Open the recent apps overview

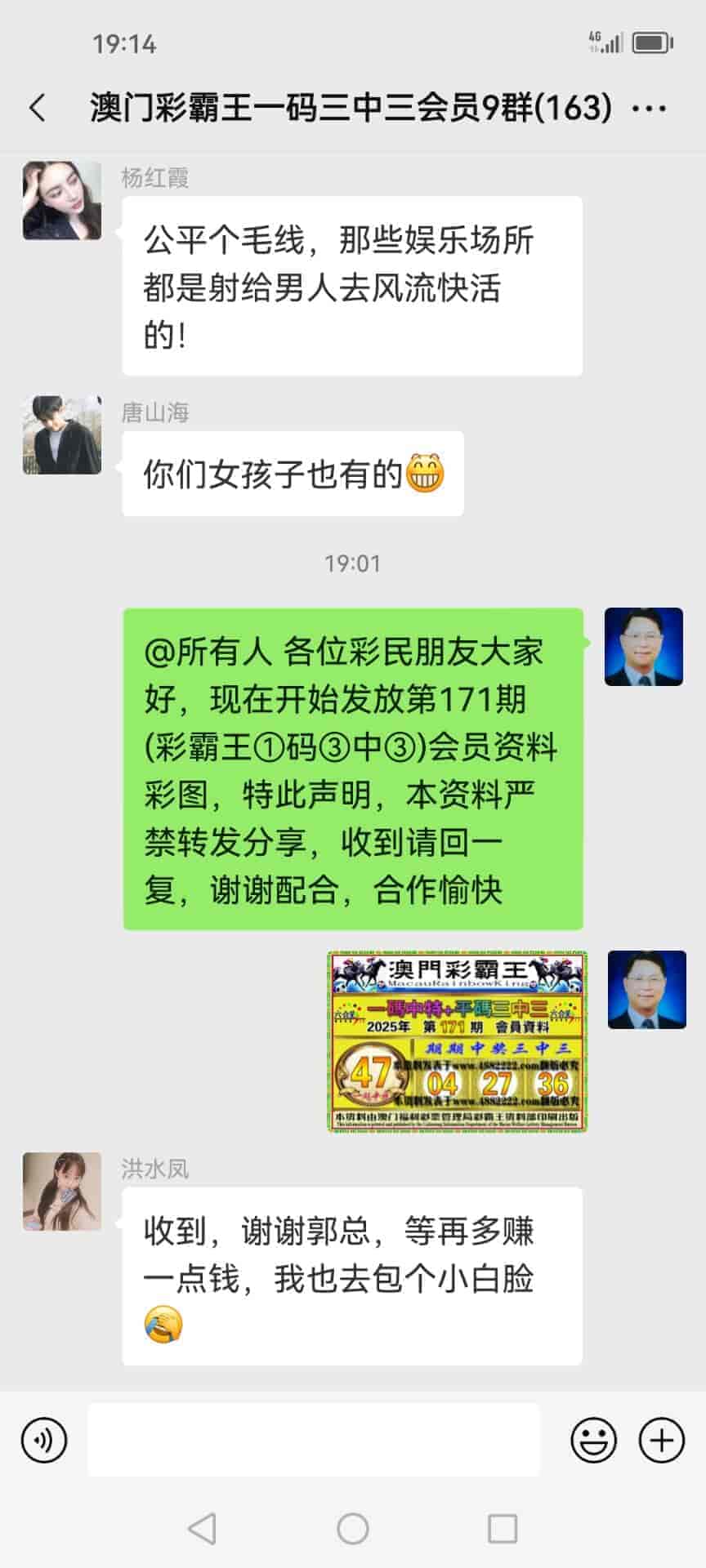pyautogui.click(x=502, y=1529)
